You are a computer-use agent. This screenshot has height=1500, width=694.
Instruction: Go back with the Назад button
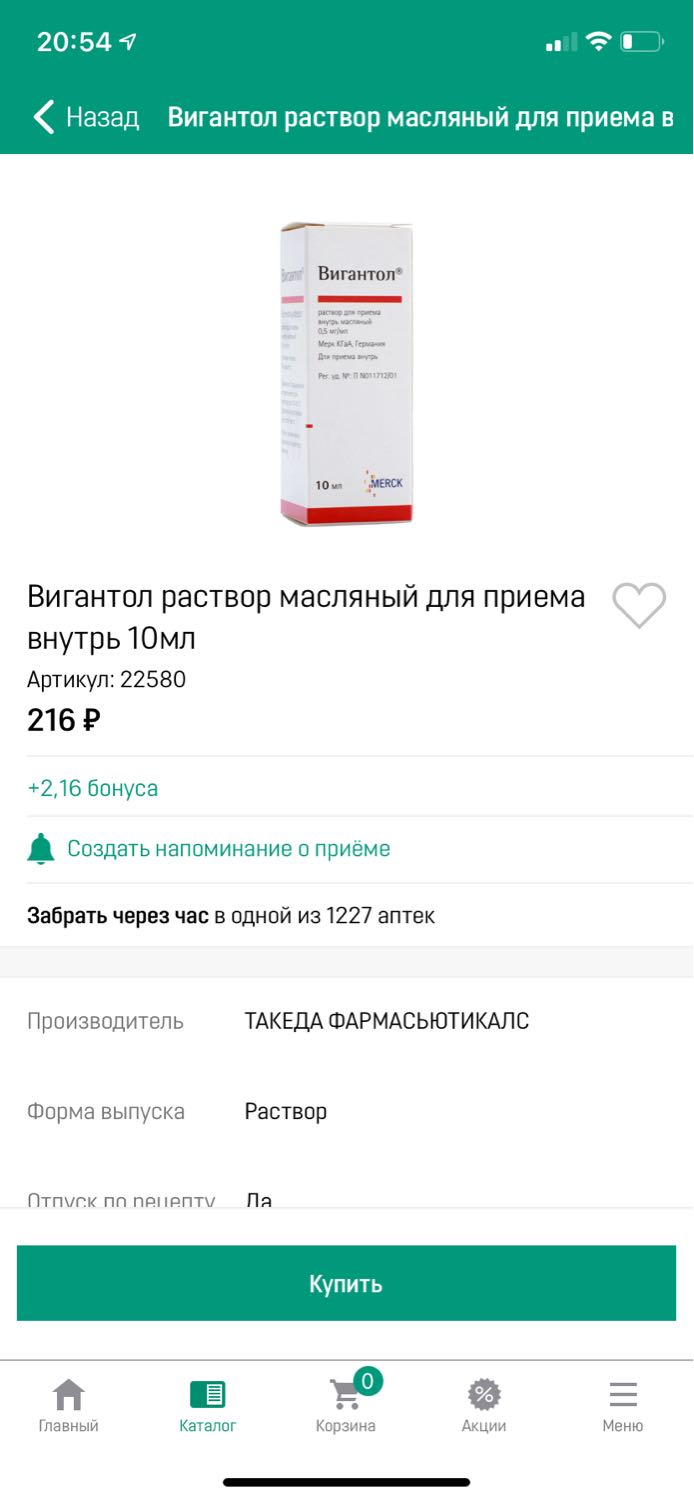86,117
